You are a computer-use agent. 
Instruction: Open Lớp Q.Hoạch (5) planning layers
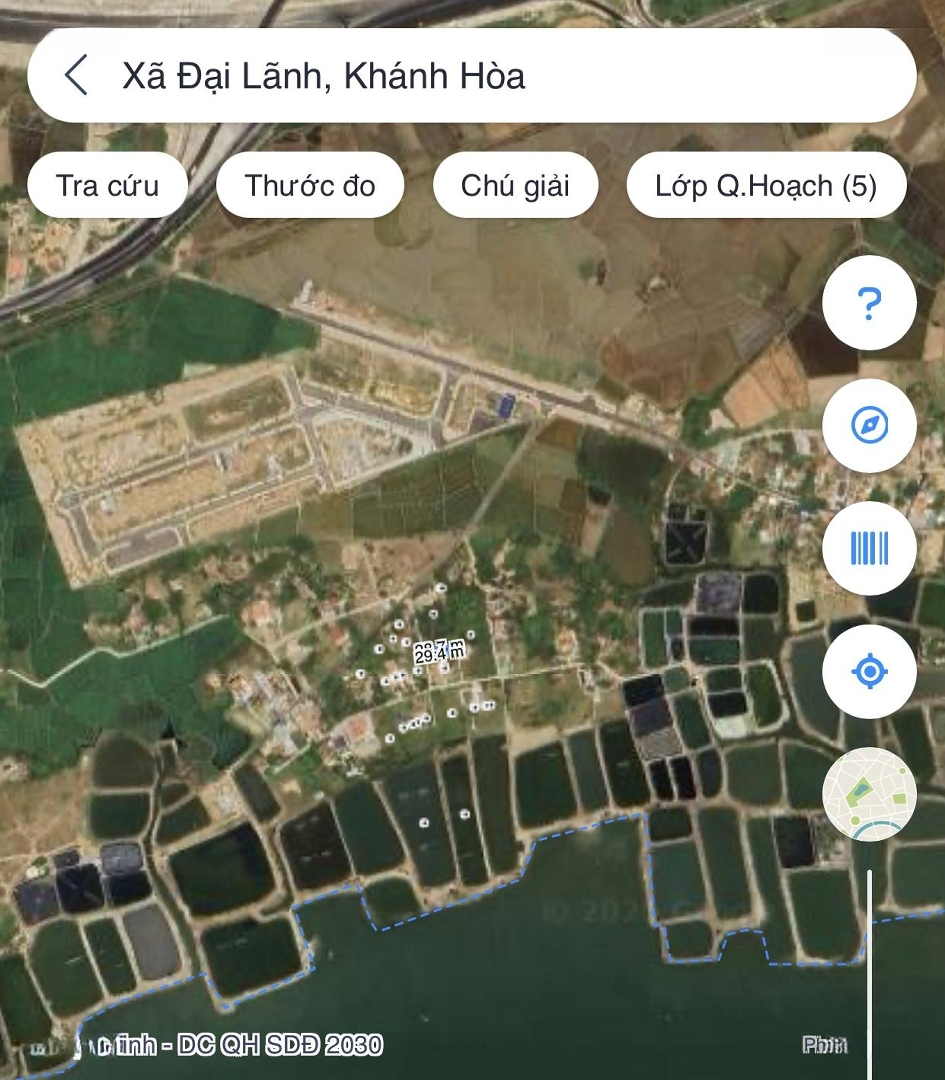tap(766, 186)
